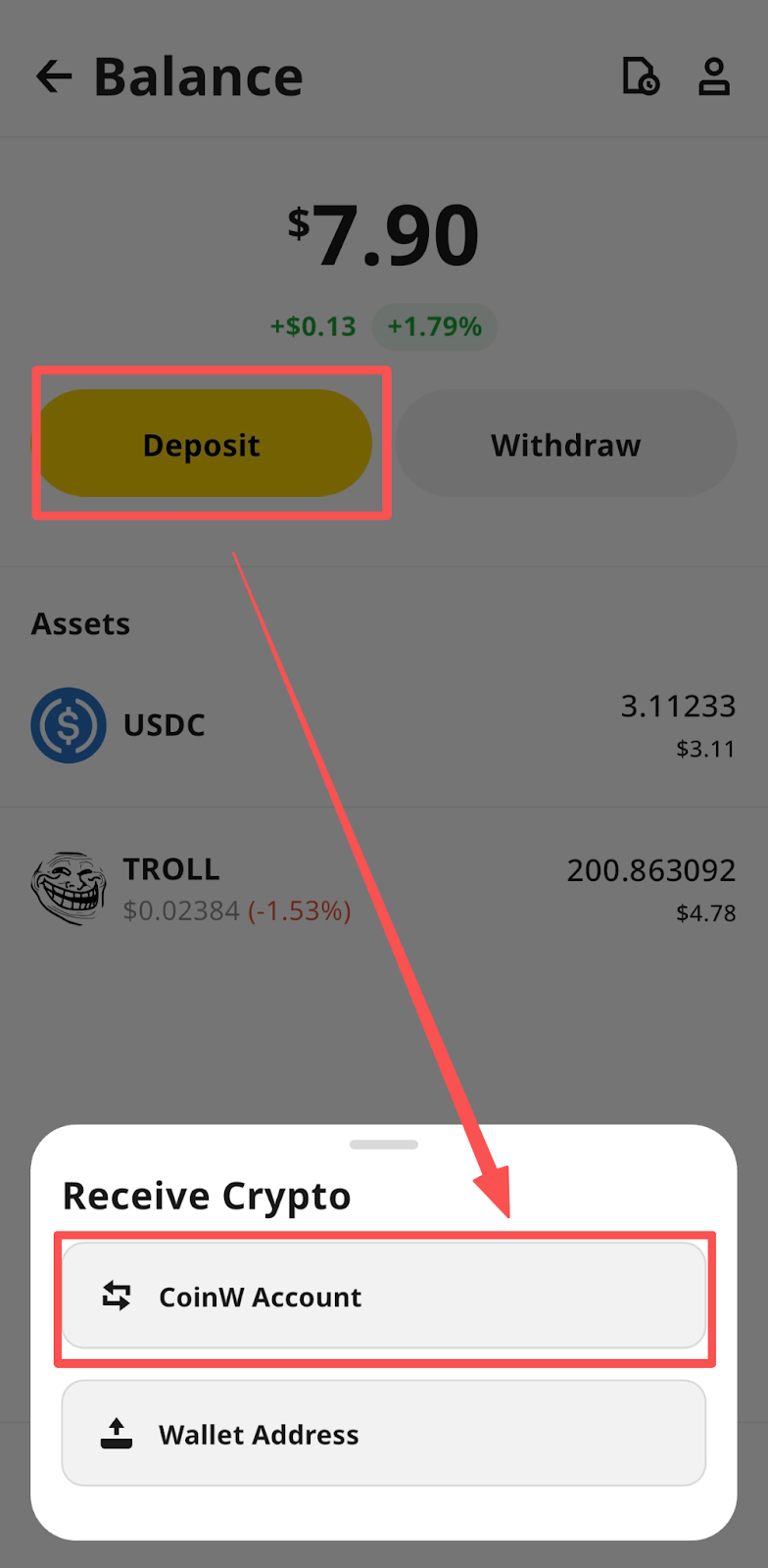Image resolution: width=768 pixels, height=1568 pixels.
Task: Tap the Receive Crypto sheet handle
Action: (x=383, y=1145)
